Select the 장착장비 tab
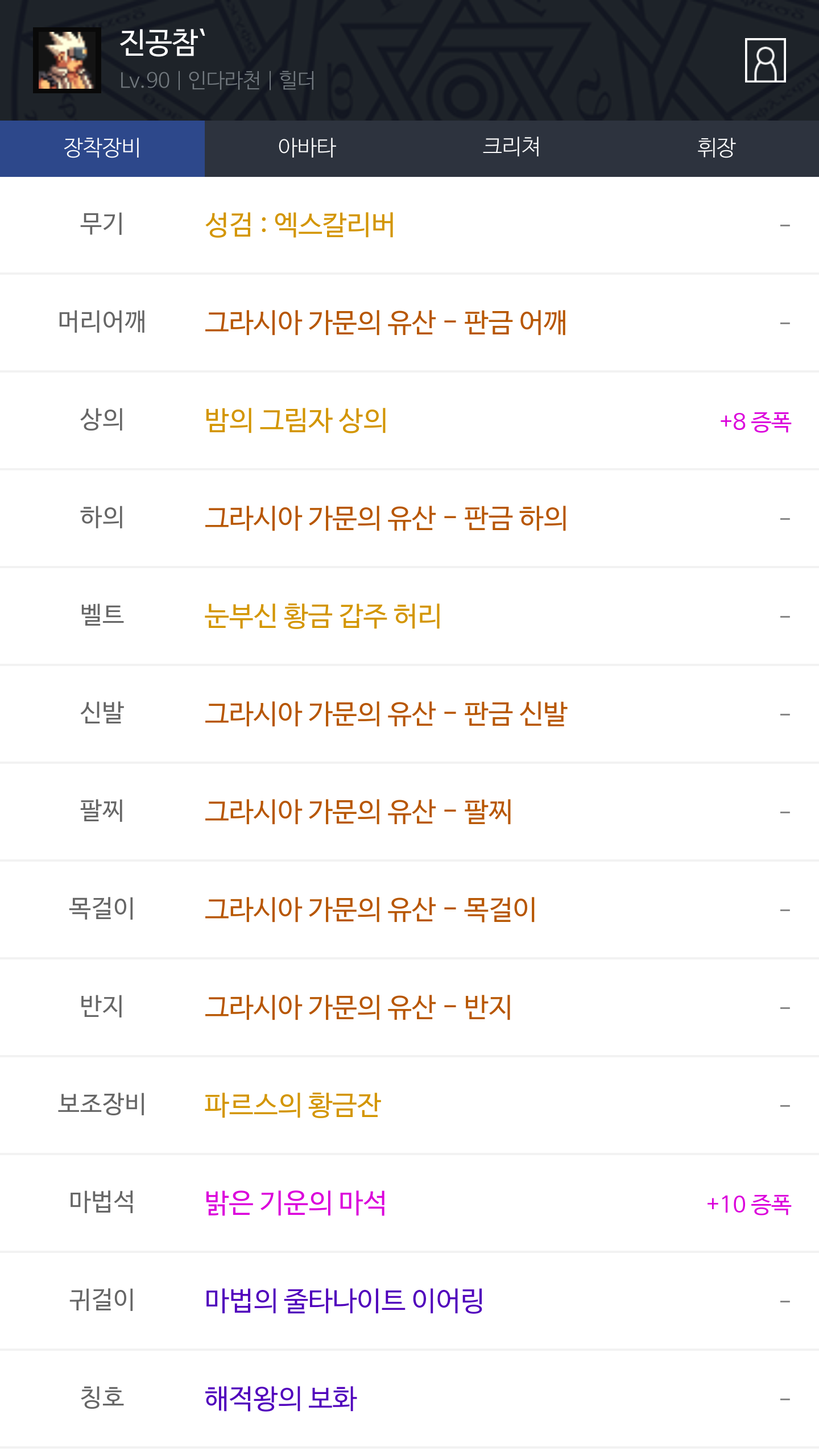This screenshot has width=819, height=1456. [102, 148]
